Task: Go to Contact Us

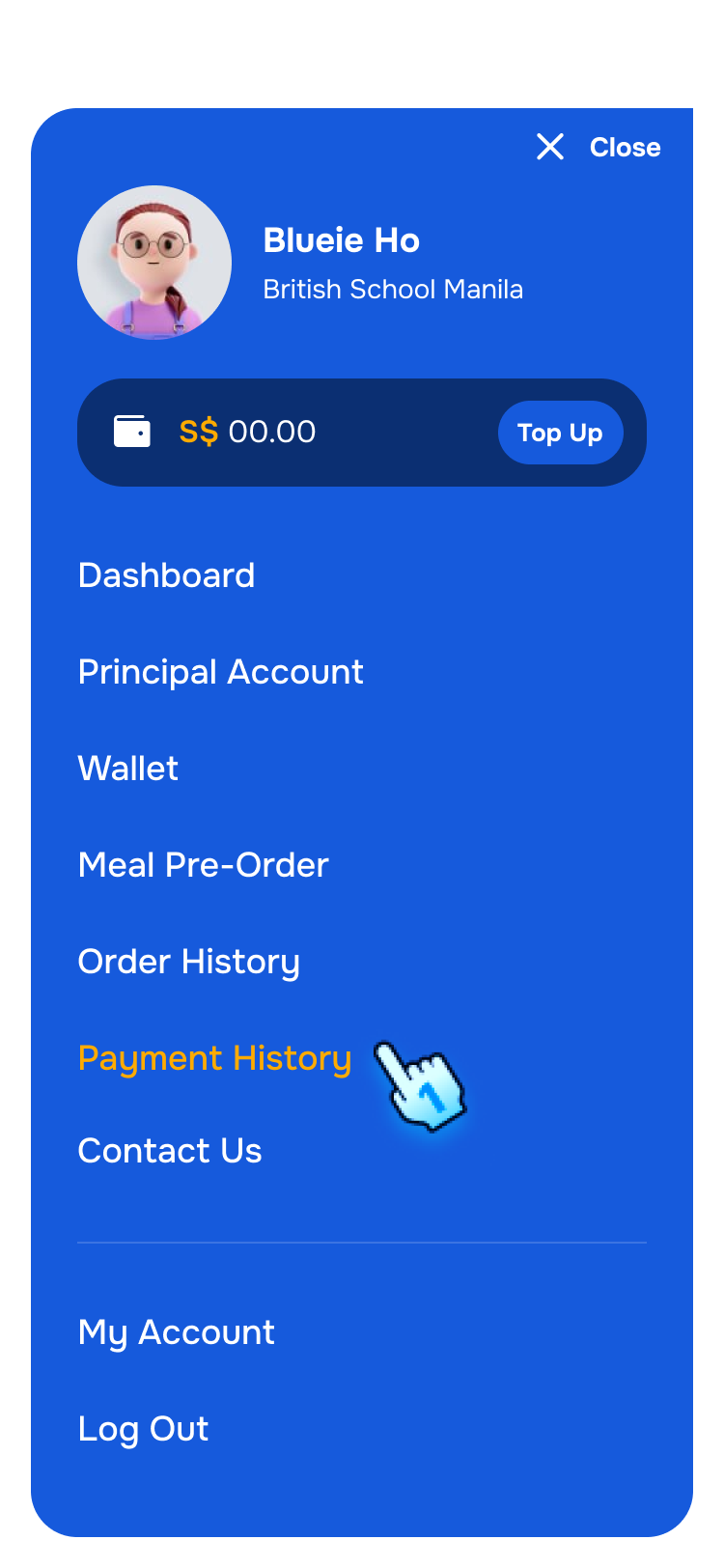Action: pos(170,1151)
